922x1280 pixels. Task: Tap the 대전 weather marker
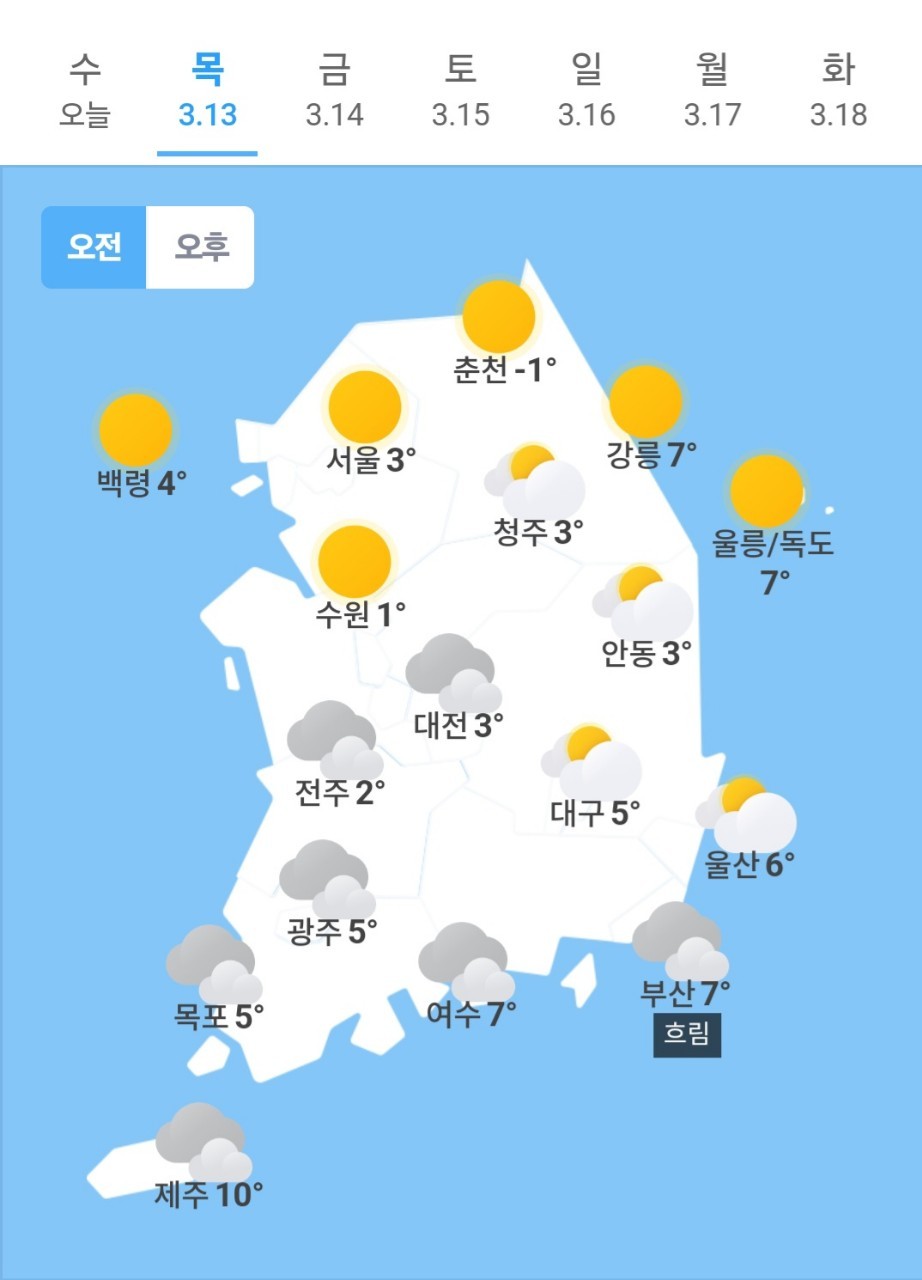pyautogui.click(x=456, y=687)
